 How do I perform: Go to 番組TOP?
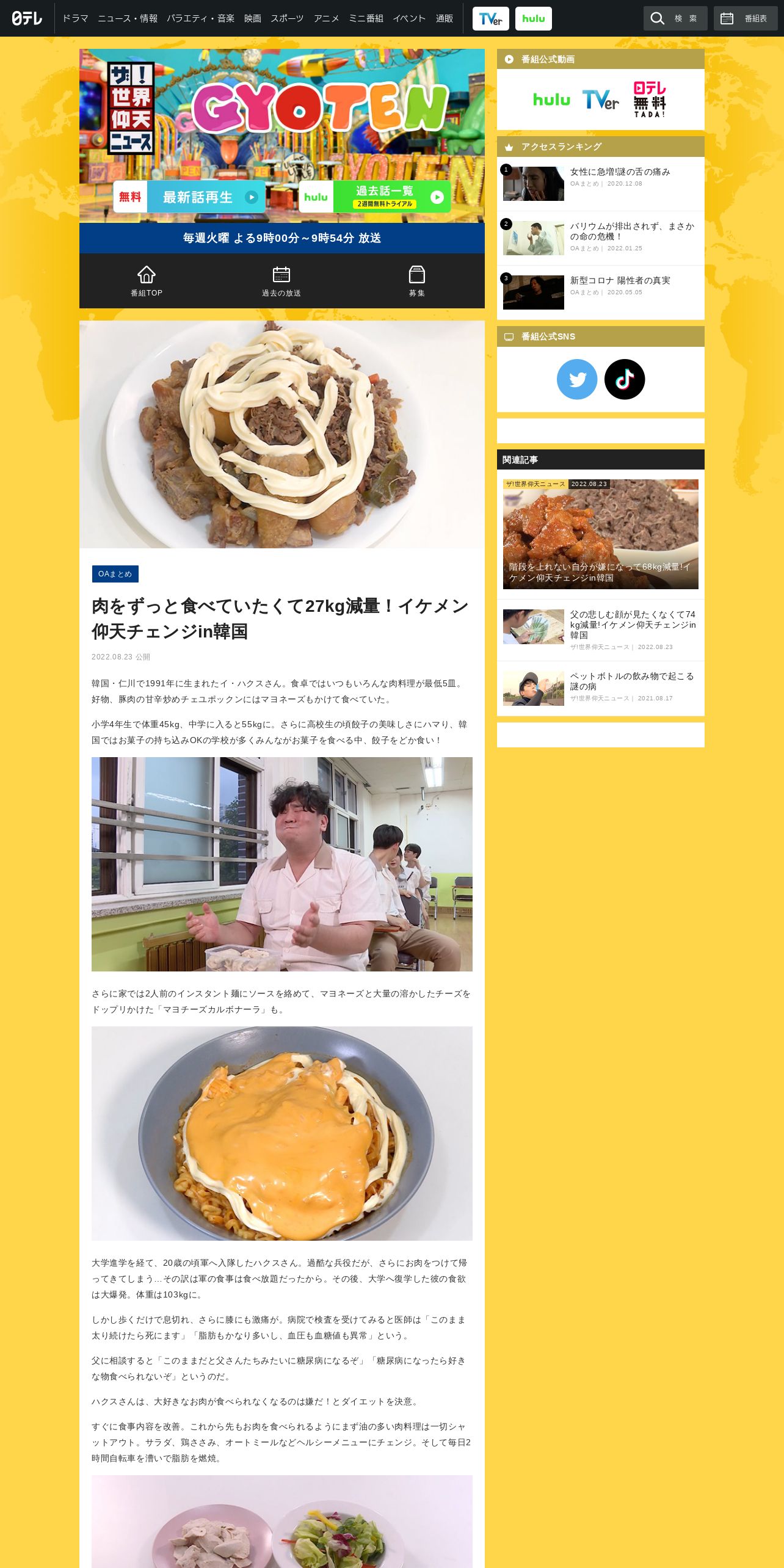point(147,281)
